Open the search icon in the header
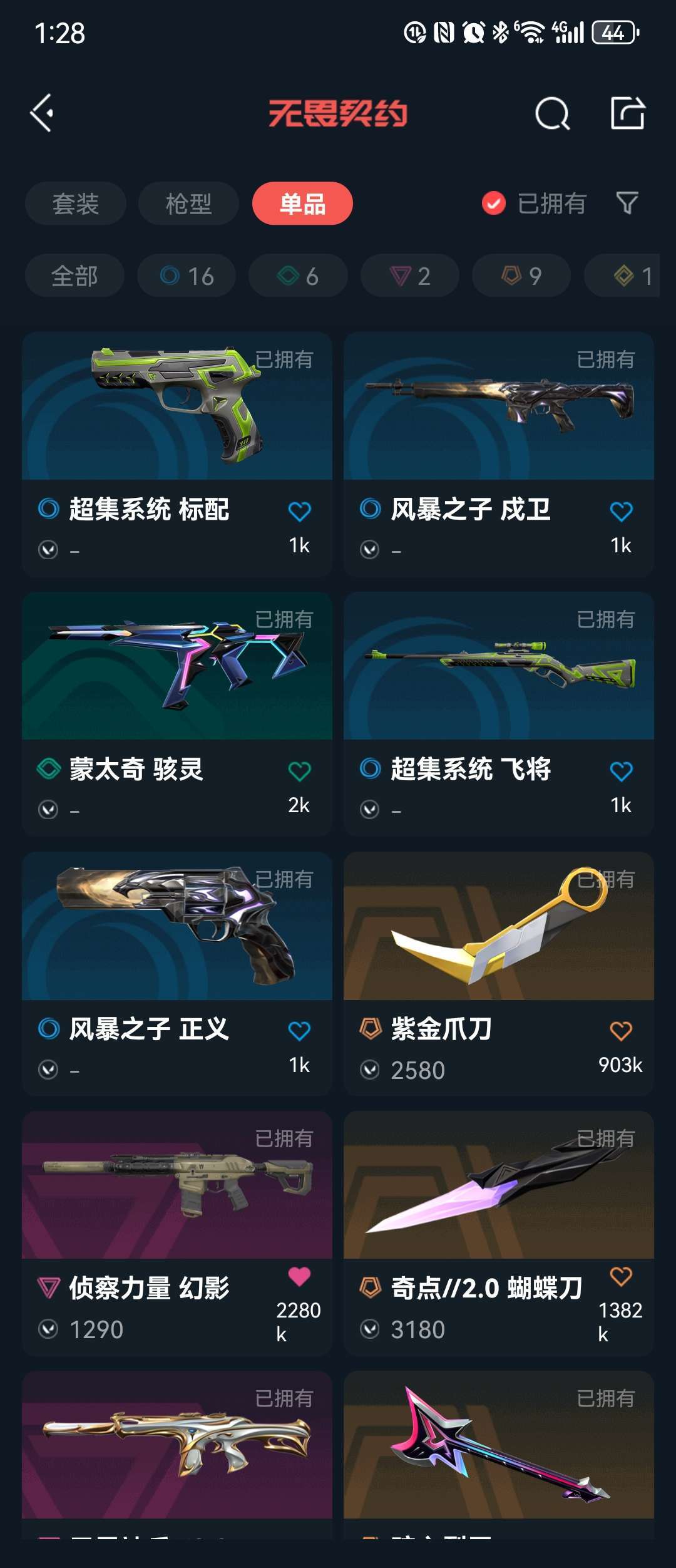This screenshot has width=676, height=1568. coord(552,114)
